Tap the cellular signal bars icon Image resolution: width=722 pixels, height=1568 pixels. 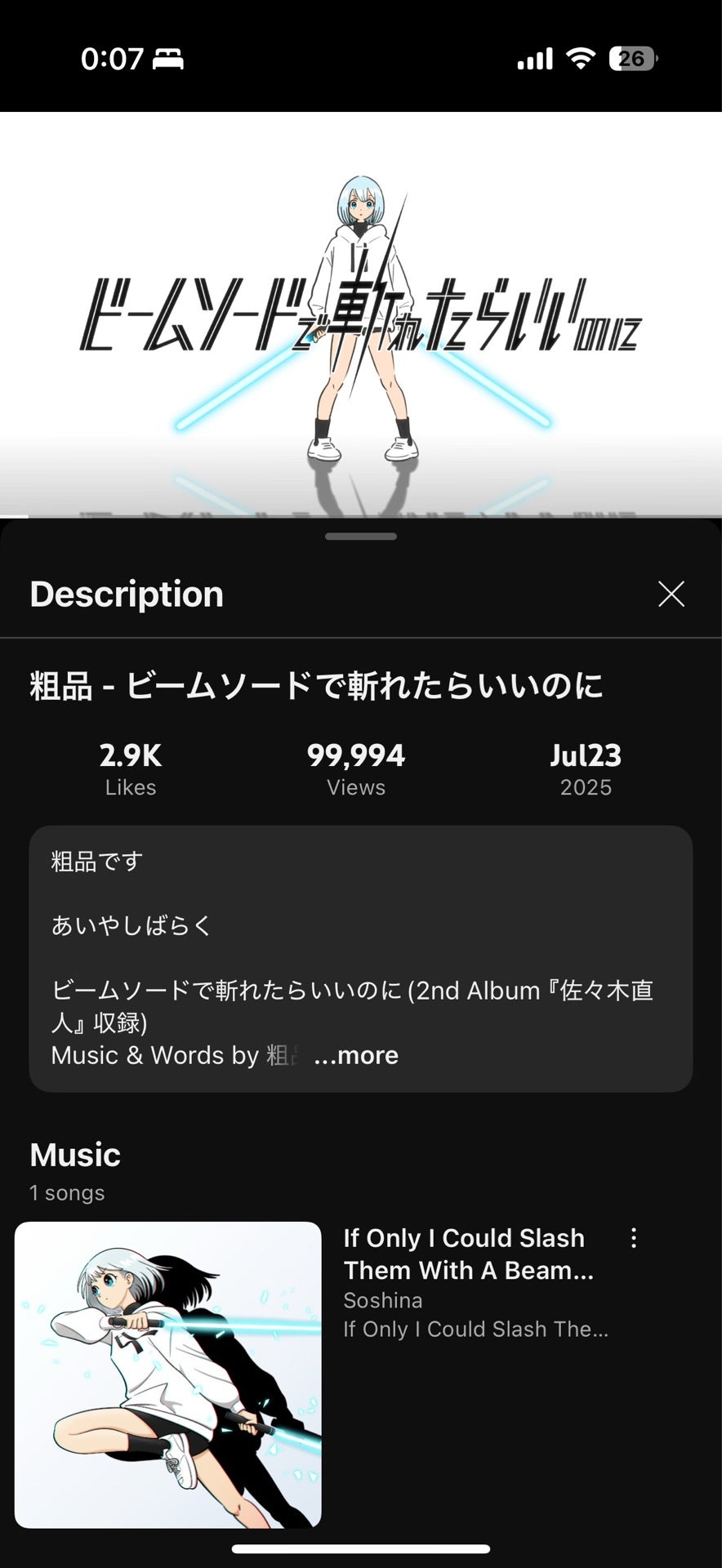pyautogui.click(x=533, y=58)
